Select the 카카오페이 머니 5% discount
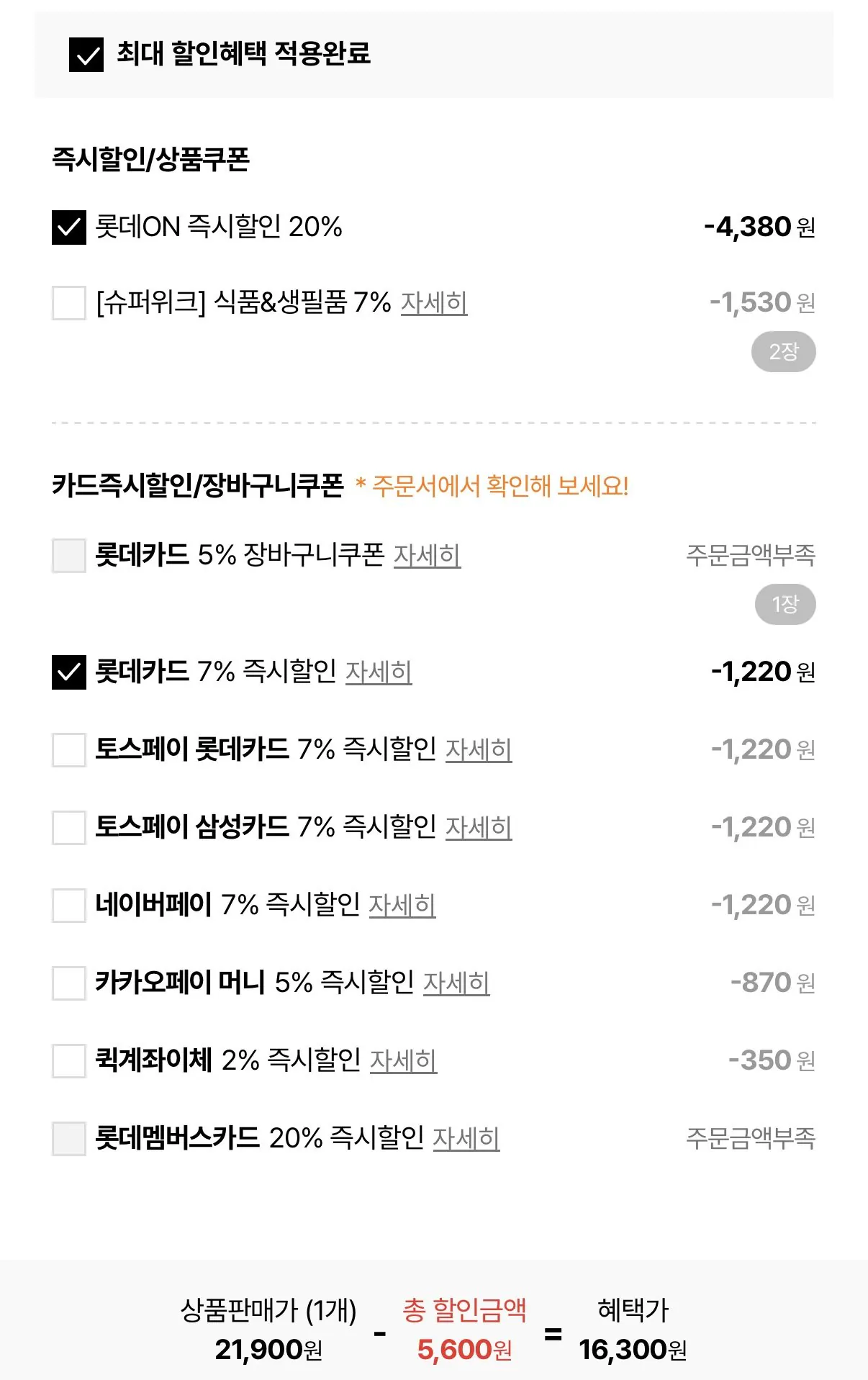 pos(68,983)
